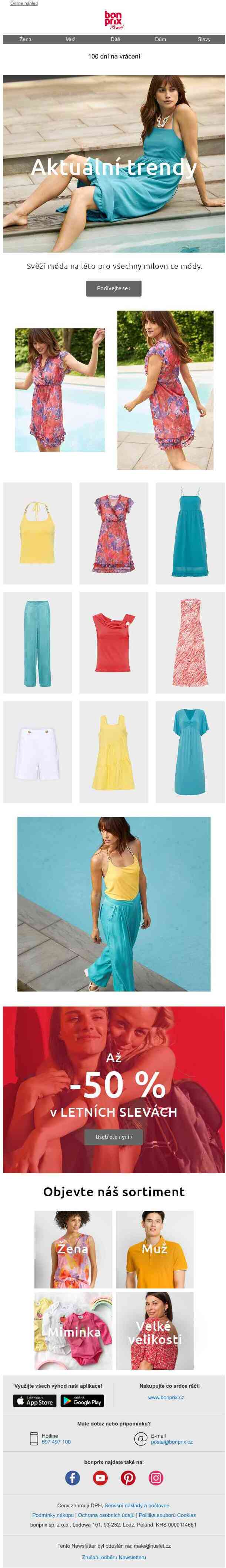Select the Muž navigation item

tap(71, 39)
